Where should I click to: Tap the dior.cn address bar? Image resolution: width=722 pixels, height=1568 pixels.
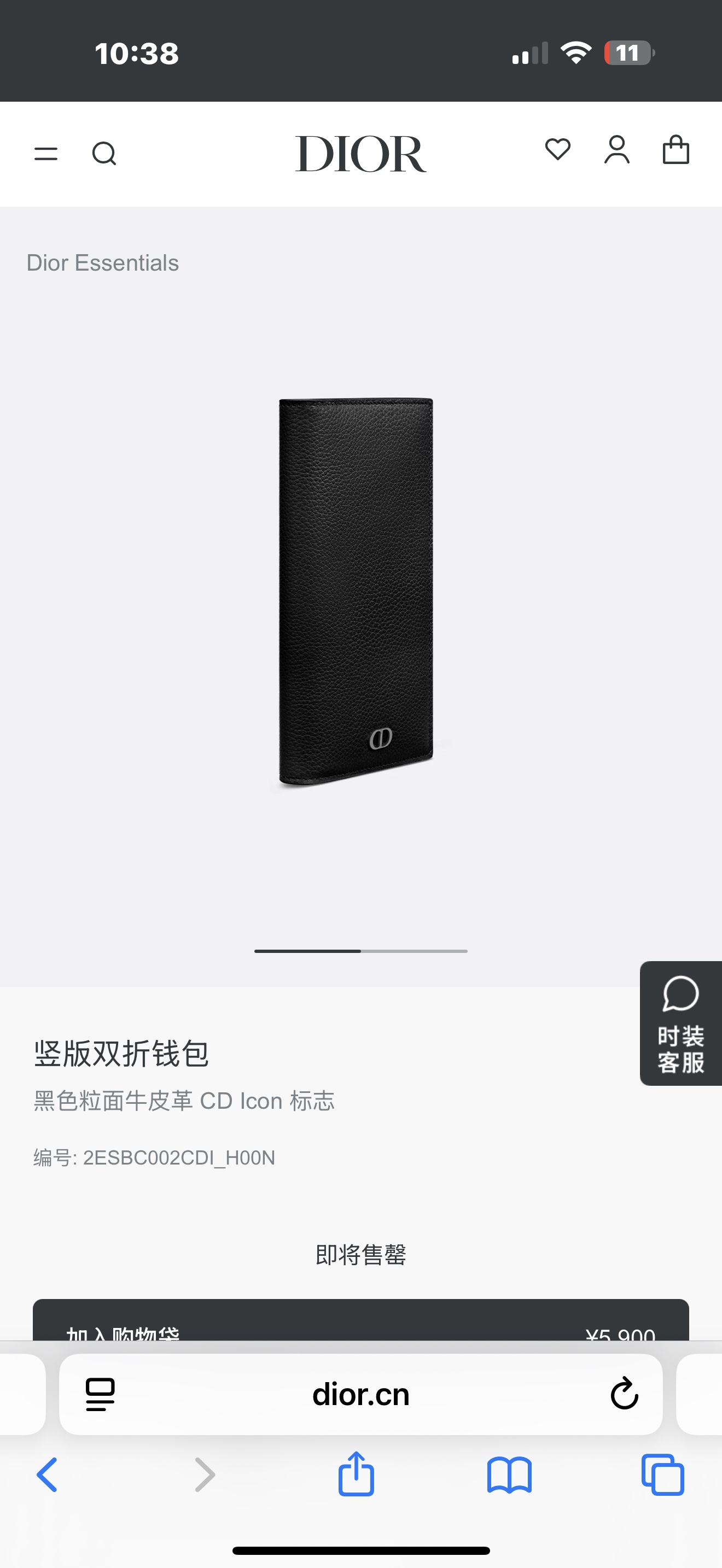click(360, 1395)
